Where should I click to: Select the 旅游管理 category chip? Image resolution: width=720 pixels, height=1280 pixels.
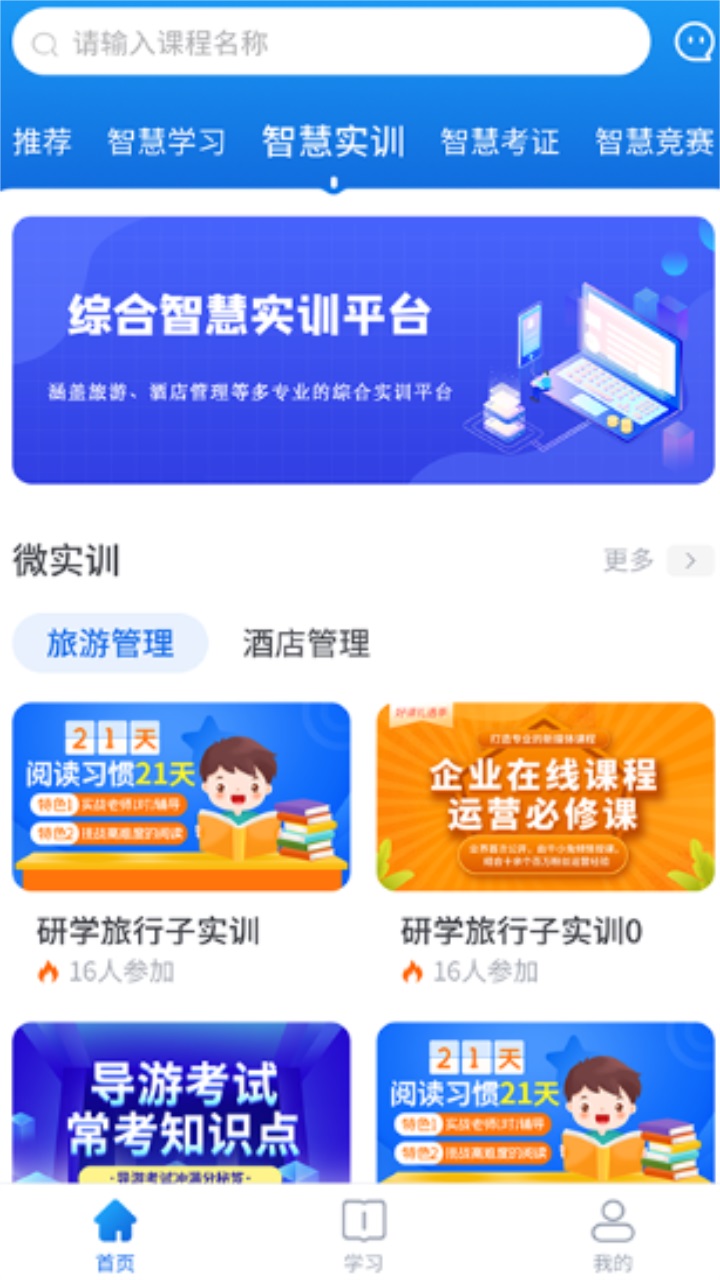110,643
